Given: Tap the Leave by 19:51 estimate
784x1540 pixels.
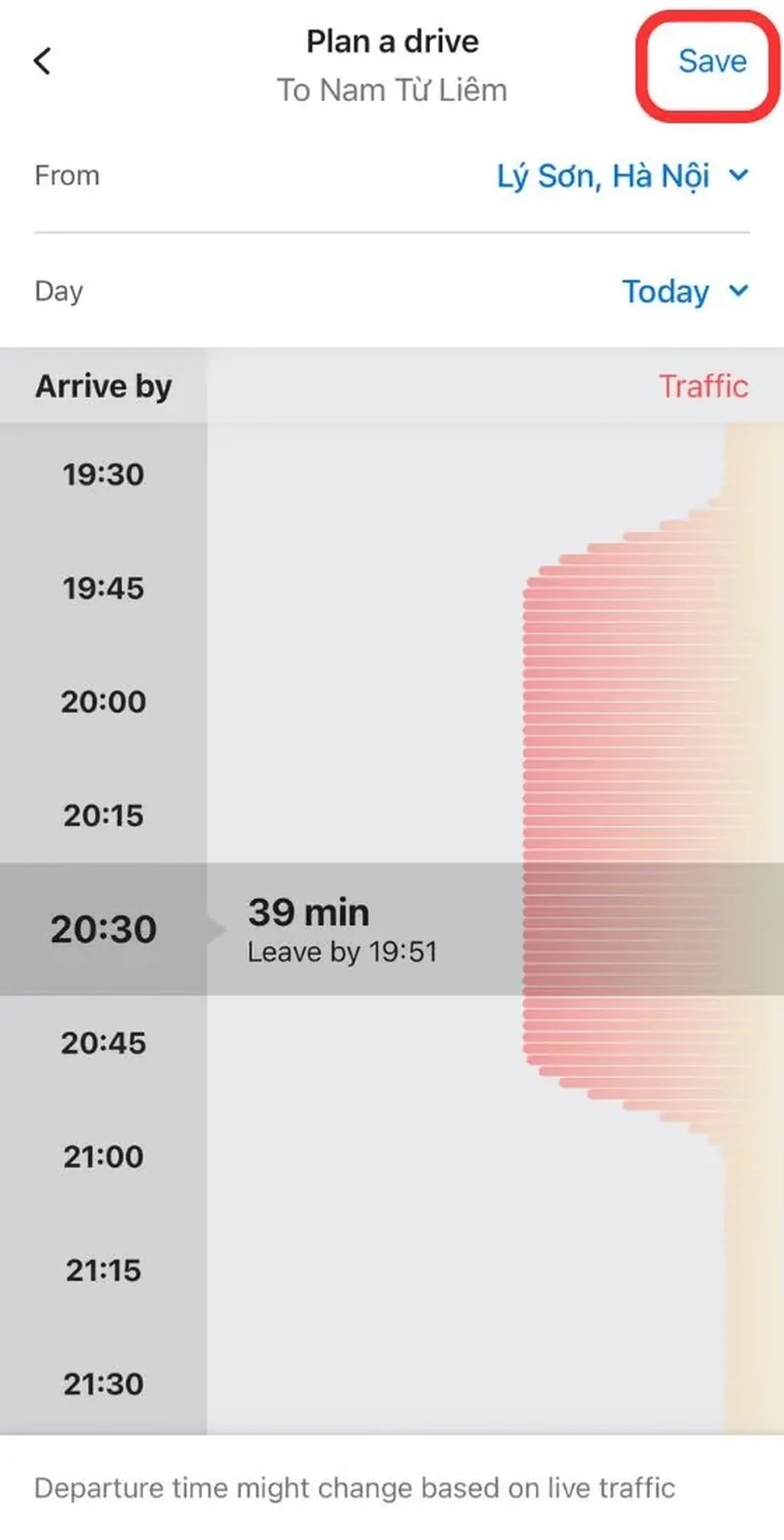Looking at the screenshot, I should 342,952.
